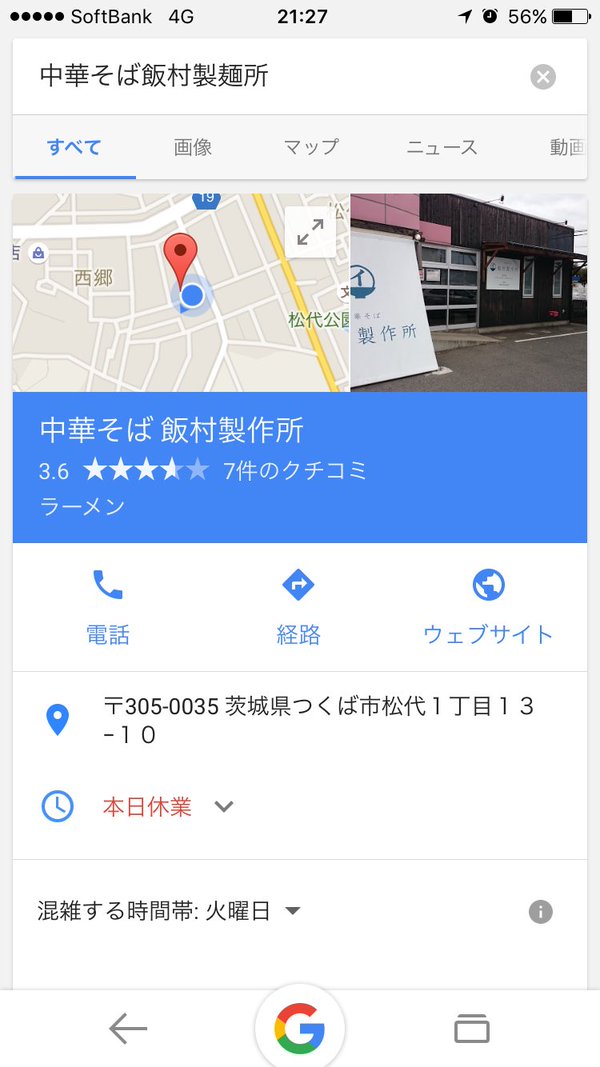Select the すべて tab
The image size is (600, 1067).
[74, 147]
